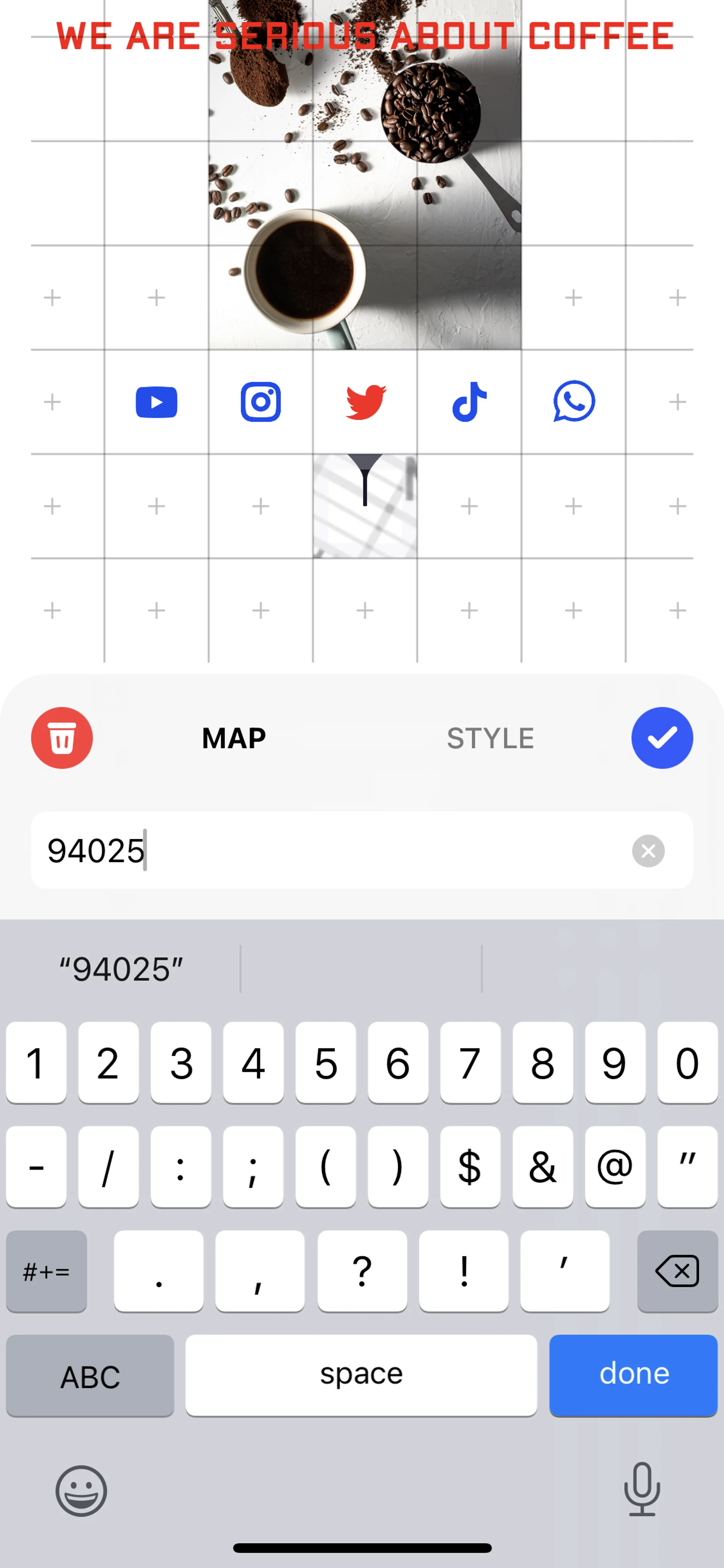Clear the 94025 location field
The image size is (724, 1568).
coord(648,850)
